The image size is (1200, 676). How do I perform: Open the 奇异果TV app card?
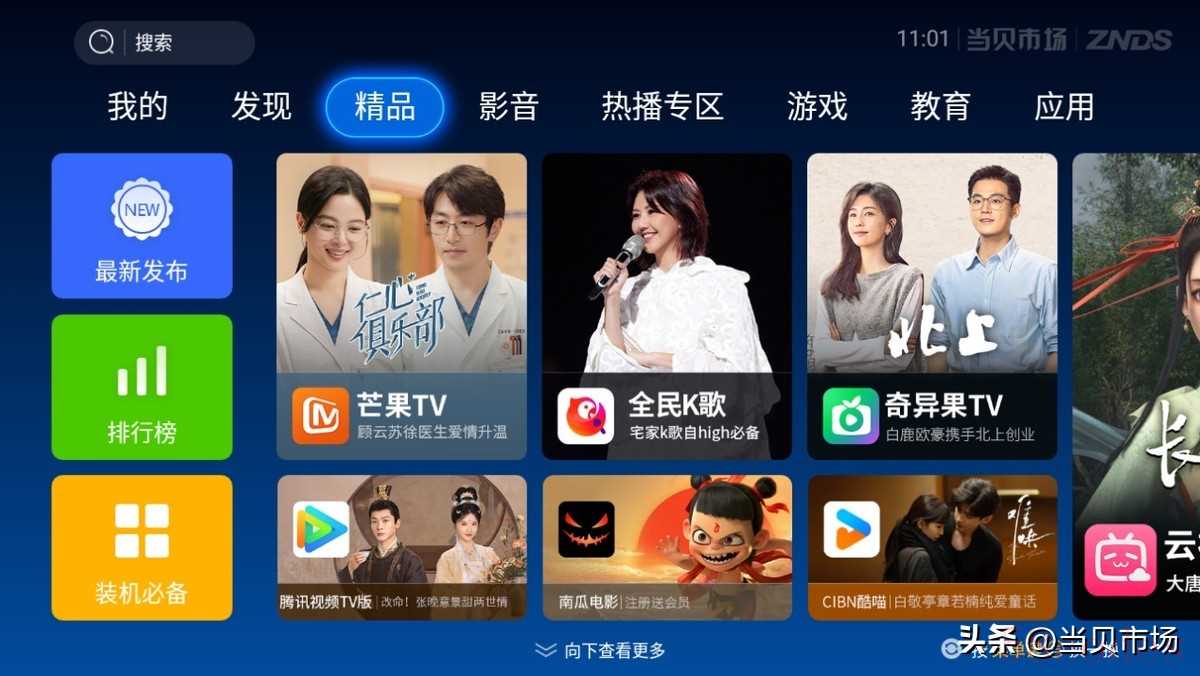point(932,306)
